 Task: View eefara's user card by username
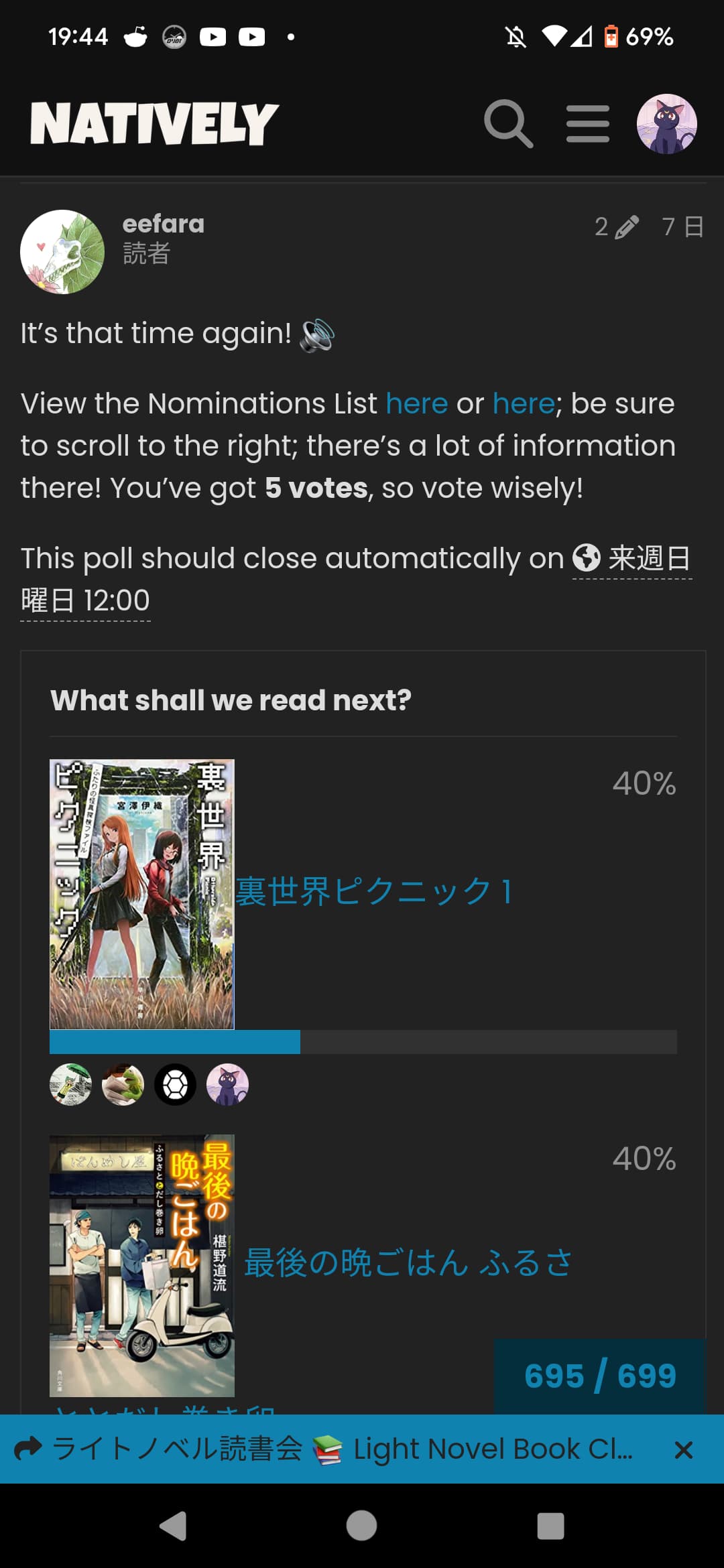pyautogui.click(x=163, y=224)
